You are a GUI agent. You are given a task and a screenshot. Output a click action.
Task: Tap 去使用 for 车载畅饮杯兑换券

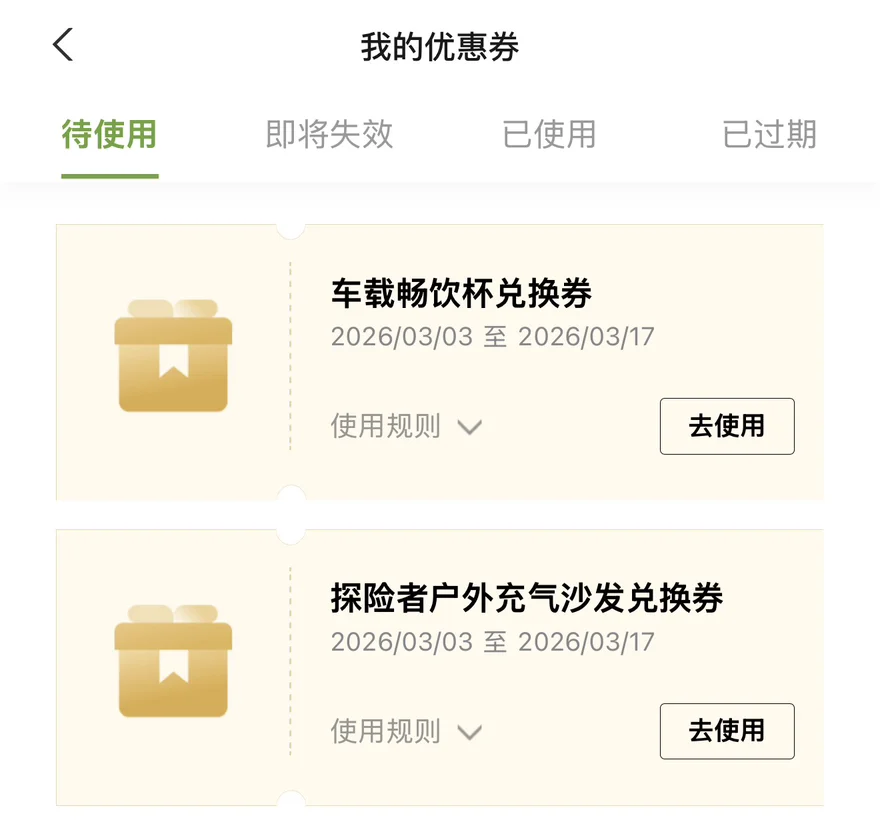coord(727,426)
